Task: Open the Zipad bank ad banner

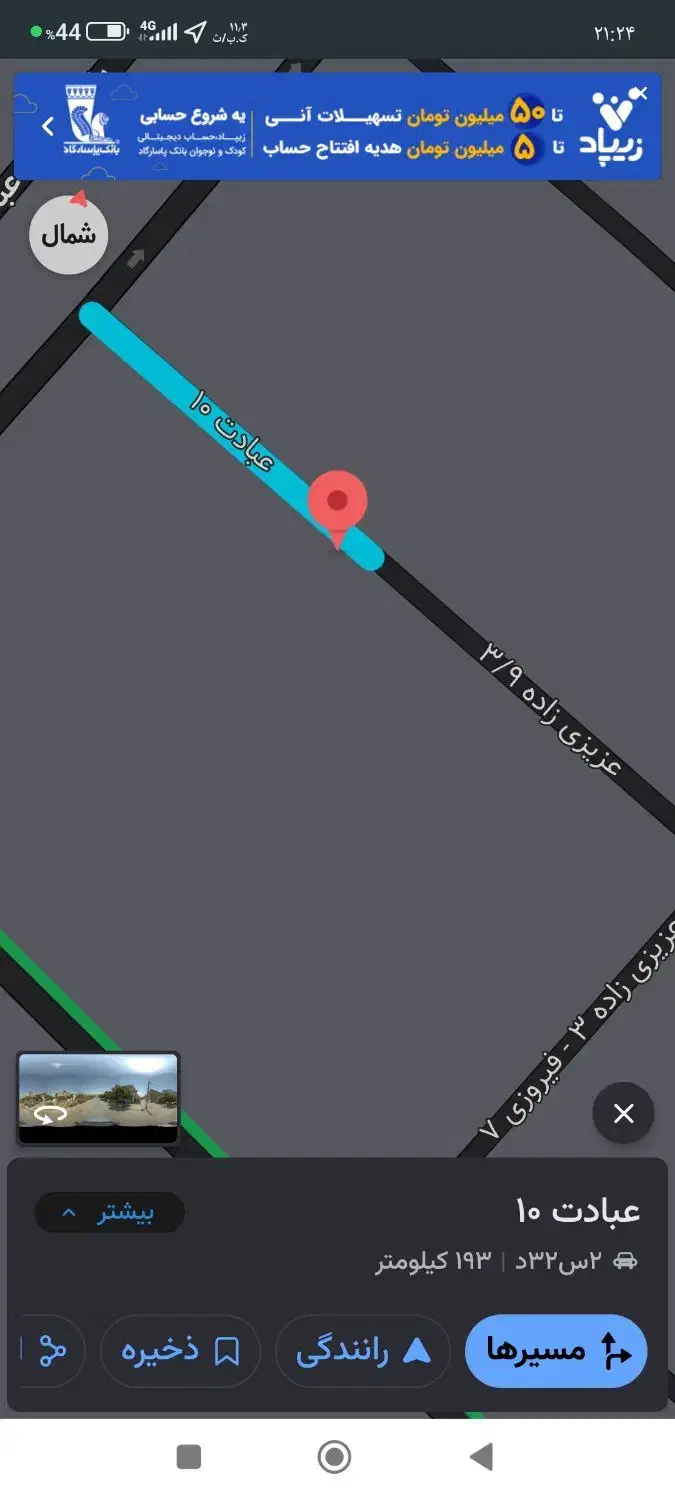Action: coord(337,126)
